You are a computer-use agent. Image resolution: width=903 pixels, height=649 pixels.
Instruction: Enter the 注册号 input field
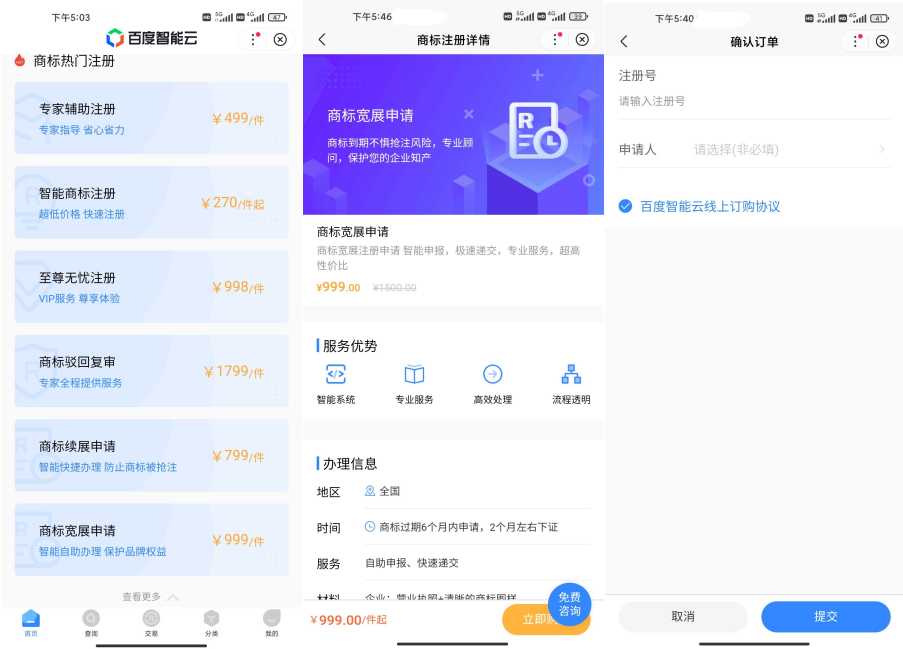coord(754,101)
